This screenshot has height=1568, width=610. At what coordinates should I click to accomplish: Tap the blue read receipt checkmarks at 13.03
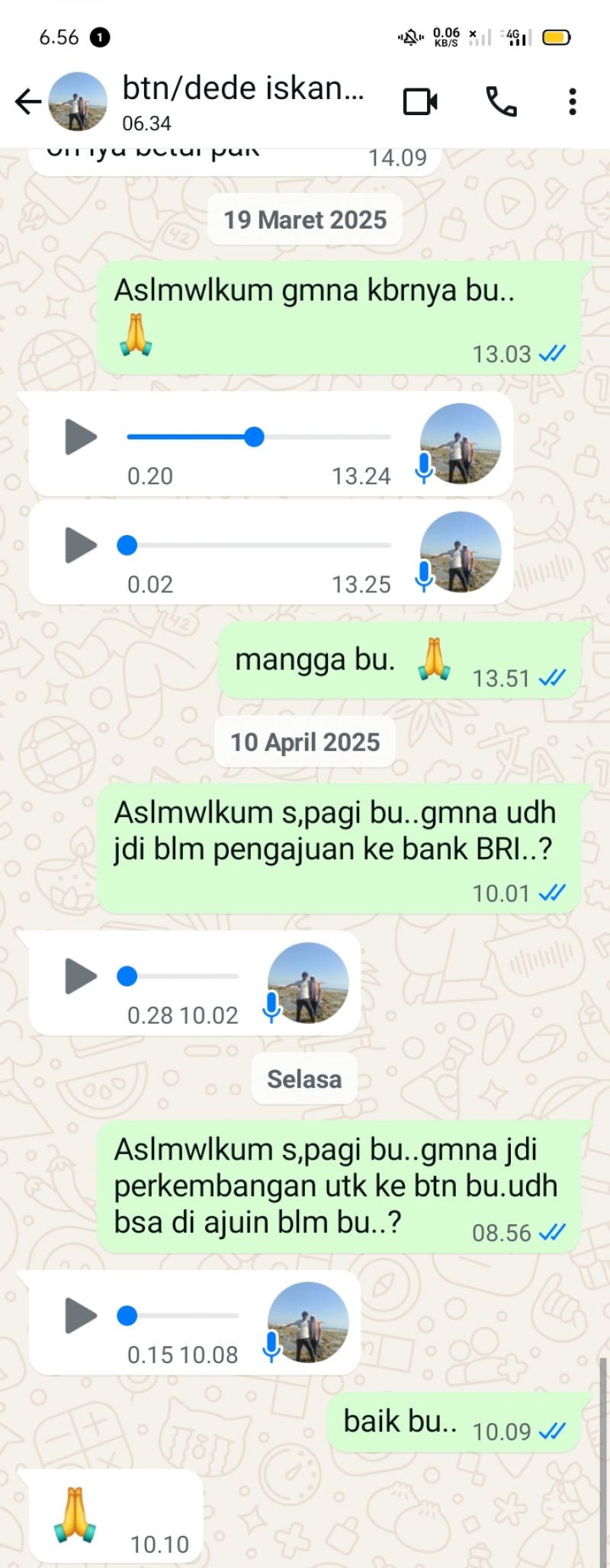(x=552, y=353)
